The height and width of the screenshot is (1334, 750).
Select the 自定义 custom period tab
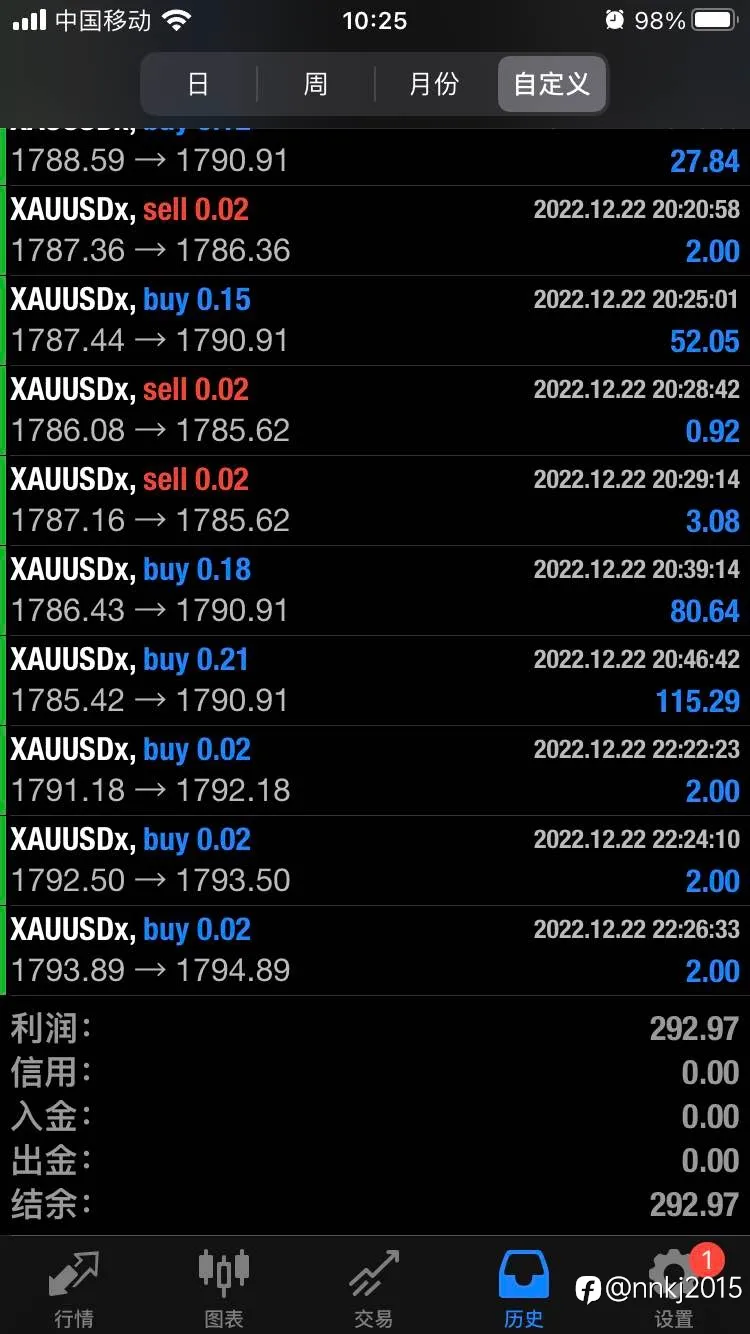[x=551, y=84]
